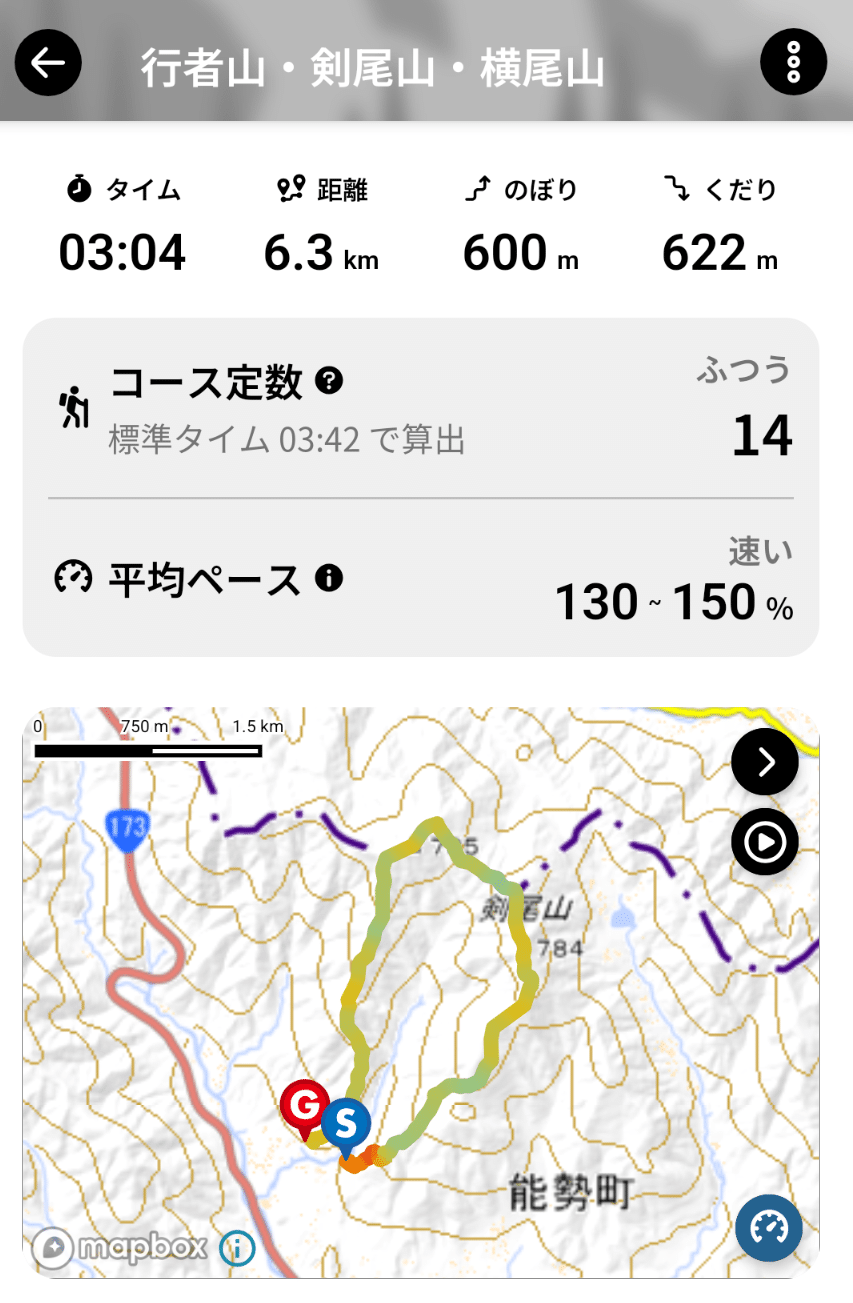Open the help icon beside コース定数

pyautogui.click(x=329, y=380)
